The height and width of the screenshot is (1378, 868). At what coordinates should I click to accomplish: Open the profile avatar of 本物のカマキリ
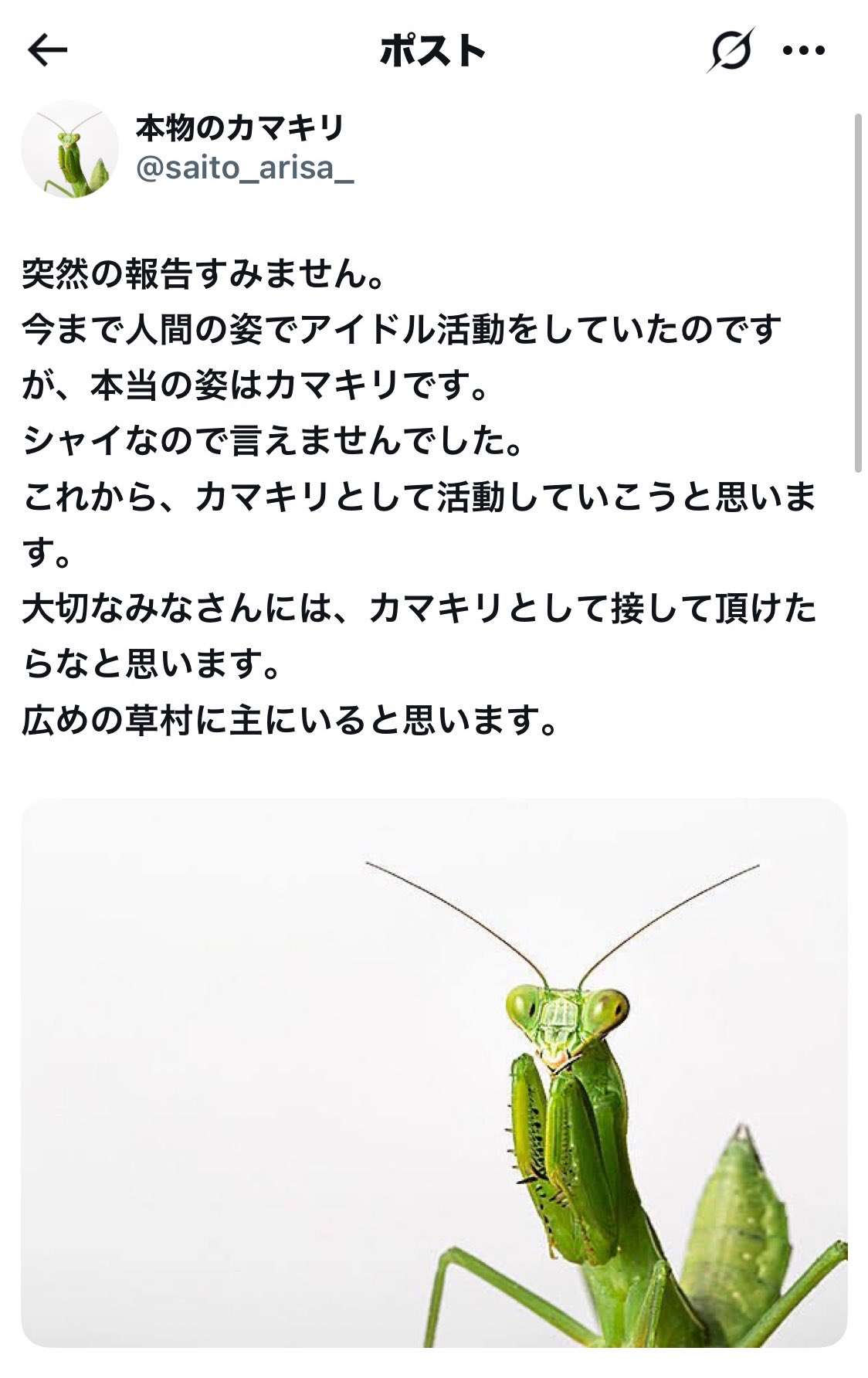70,149
